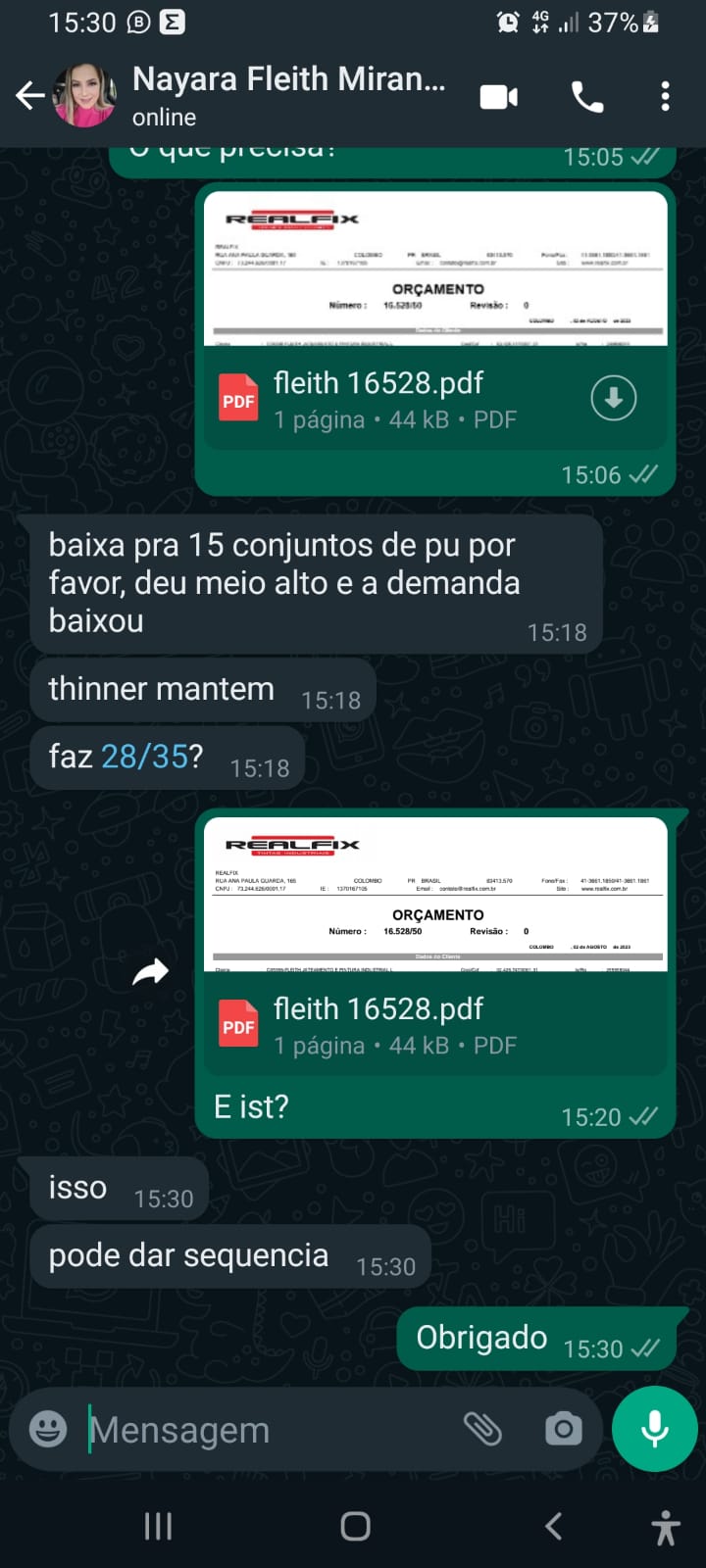Attach a file with the paperclip
Image resolution: width=706 pixels, height=1568 pixels.
[x=482, y=1430]
